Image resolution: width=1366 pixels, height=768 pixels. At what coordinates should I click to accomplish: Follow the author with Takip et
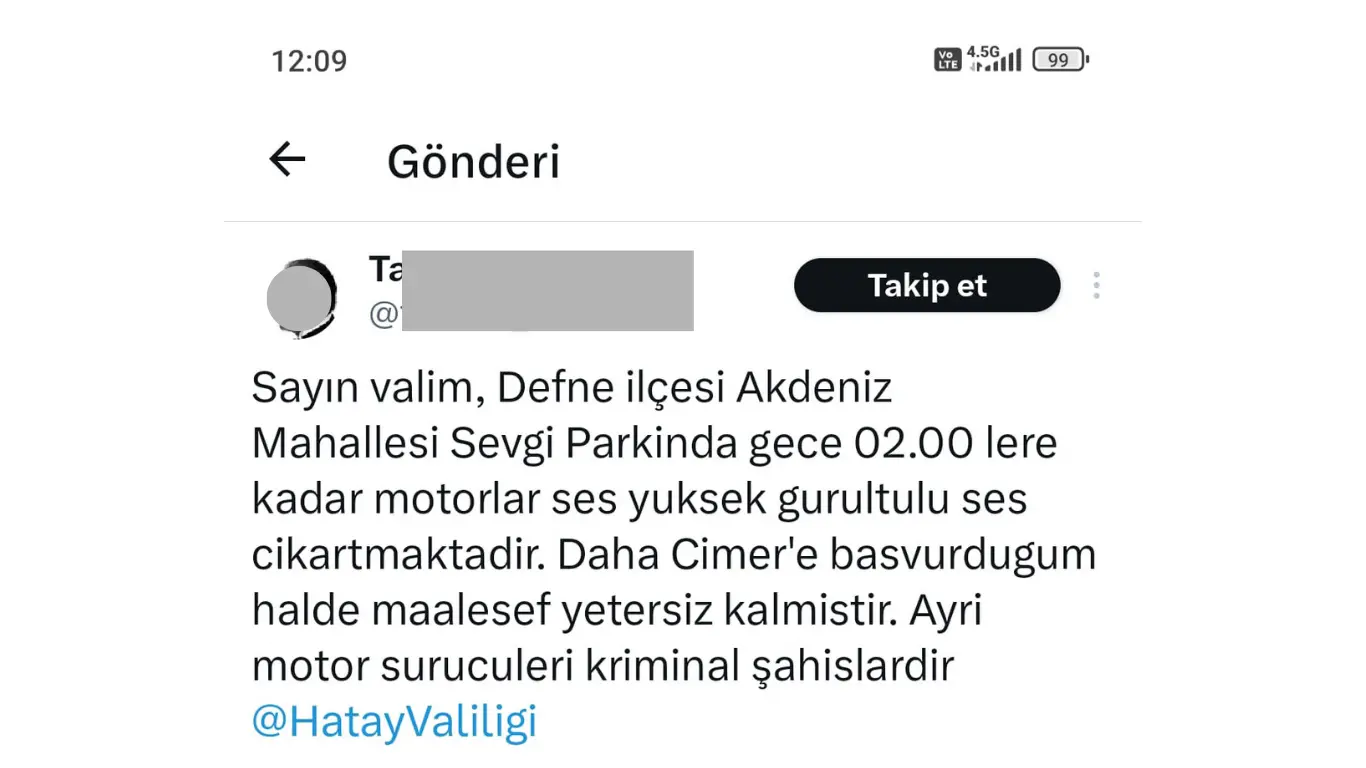(926, 286)
